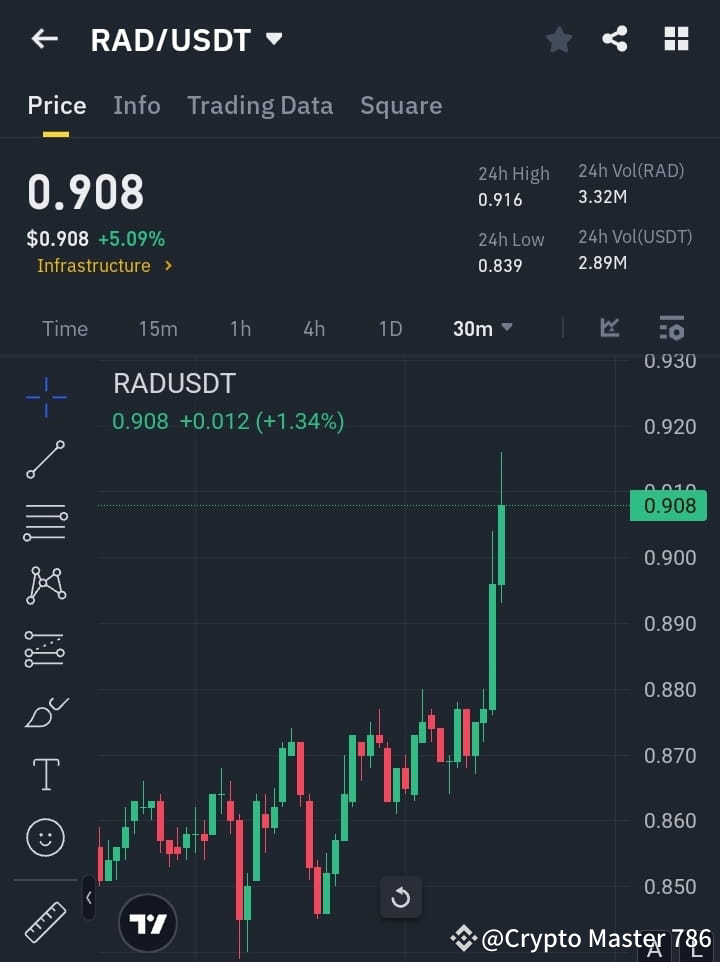
Task: Open the chart type selector icon
Action: coord(610,328)
